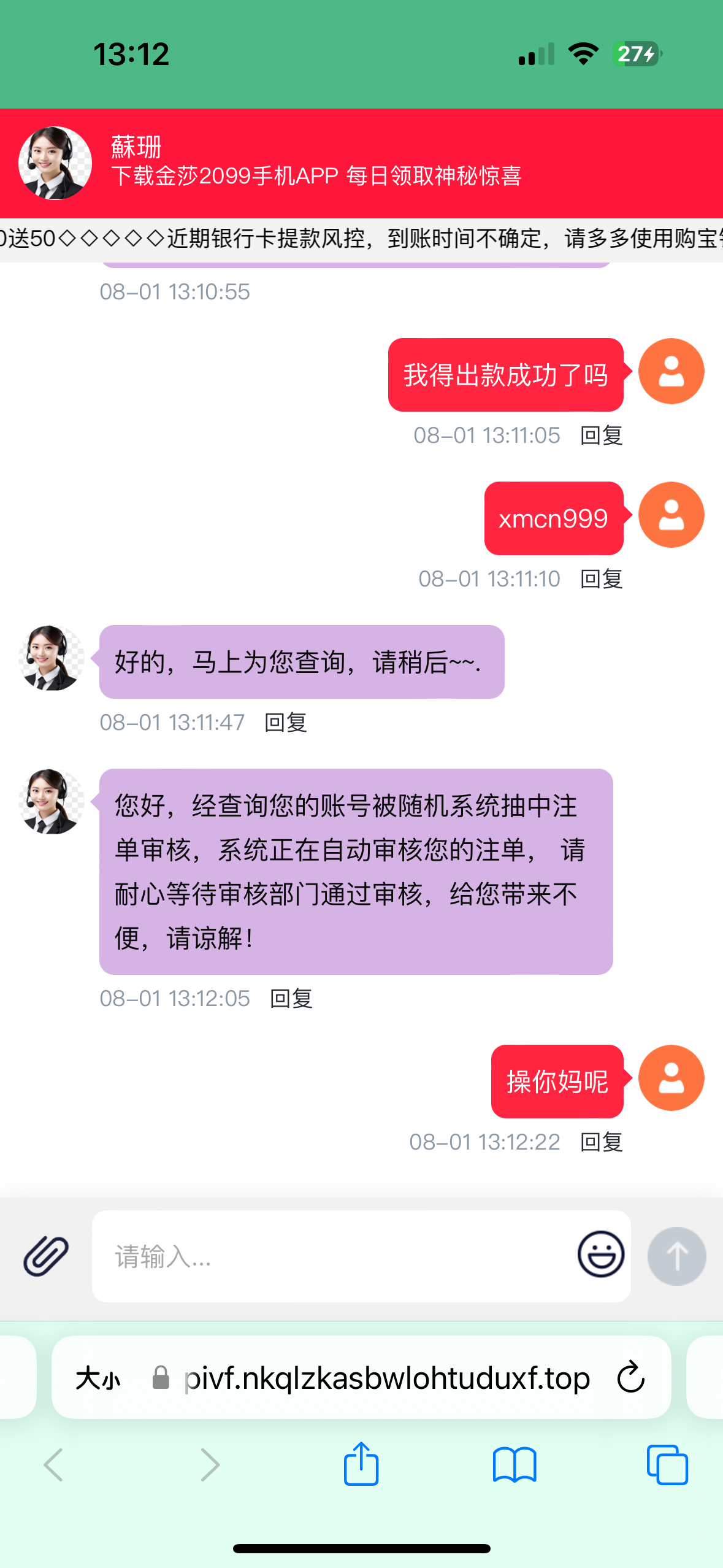723x1568 pixels.
Task: Open the emoji picker smiley icon
Action: click(600, 1255)
